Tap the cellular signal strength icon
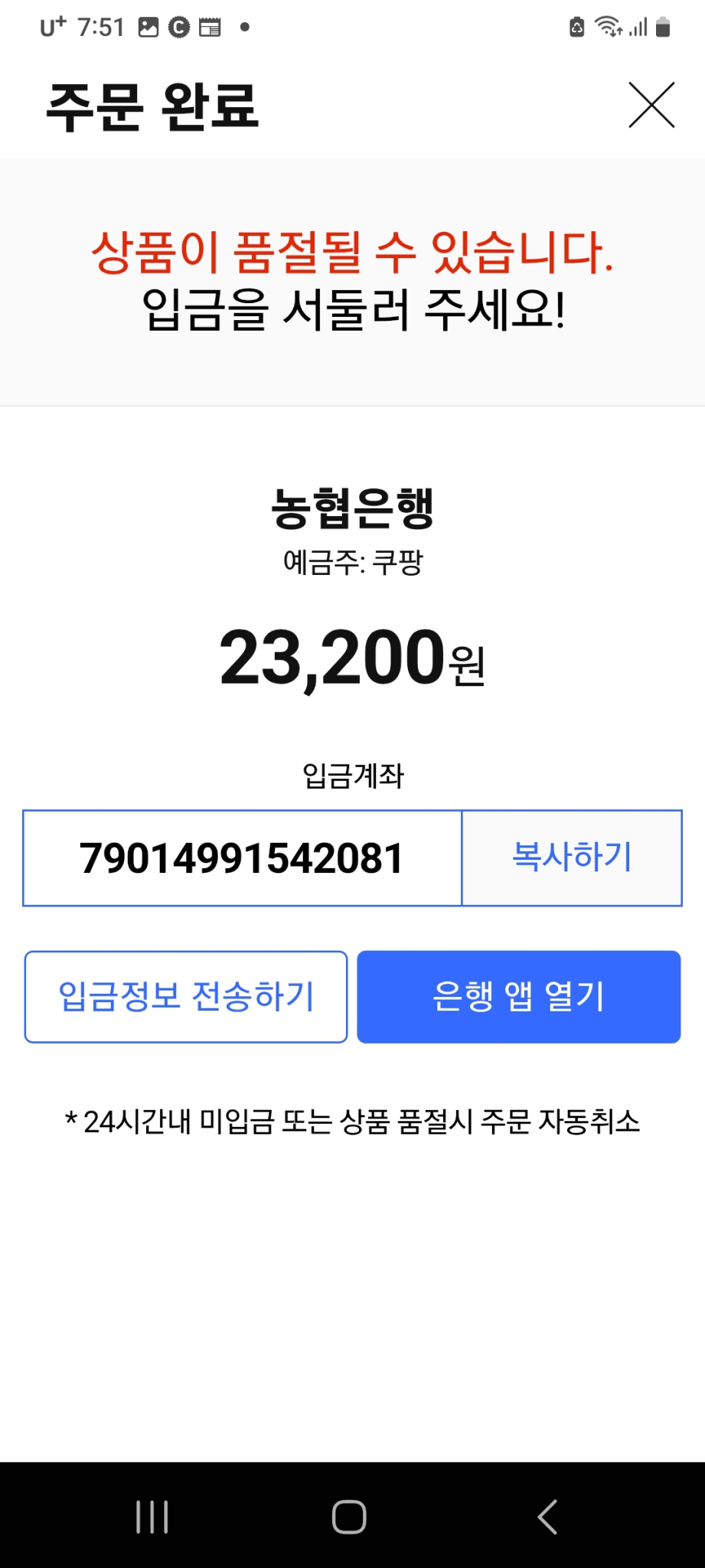705x1568 pixels. pos(640,28)
